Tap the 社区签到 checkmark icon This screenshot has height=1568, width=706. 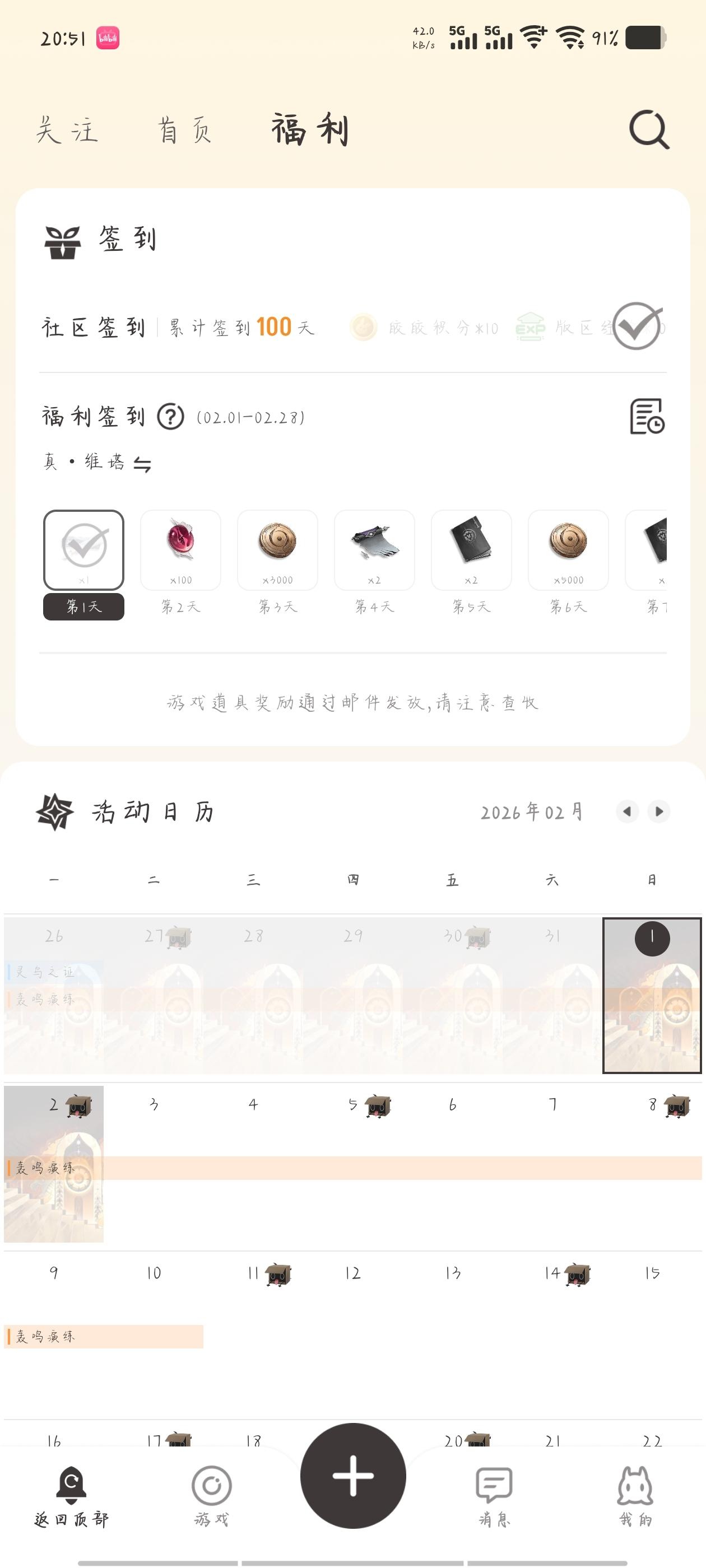tap(637, 326)
